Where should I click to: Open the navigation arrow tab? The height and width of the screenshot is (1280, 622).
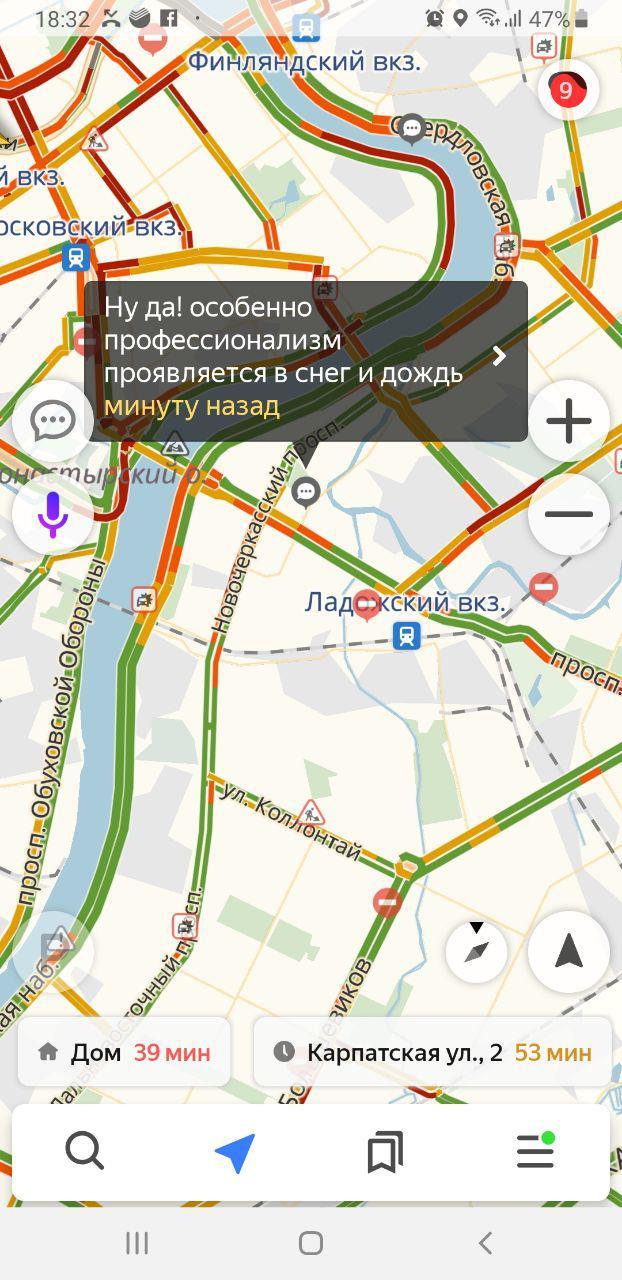coord(235,1153)
